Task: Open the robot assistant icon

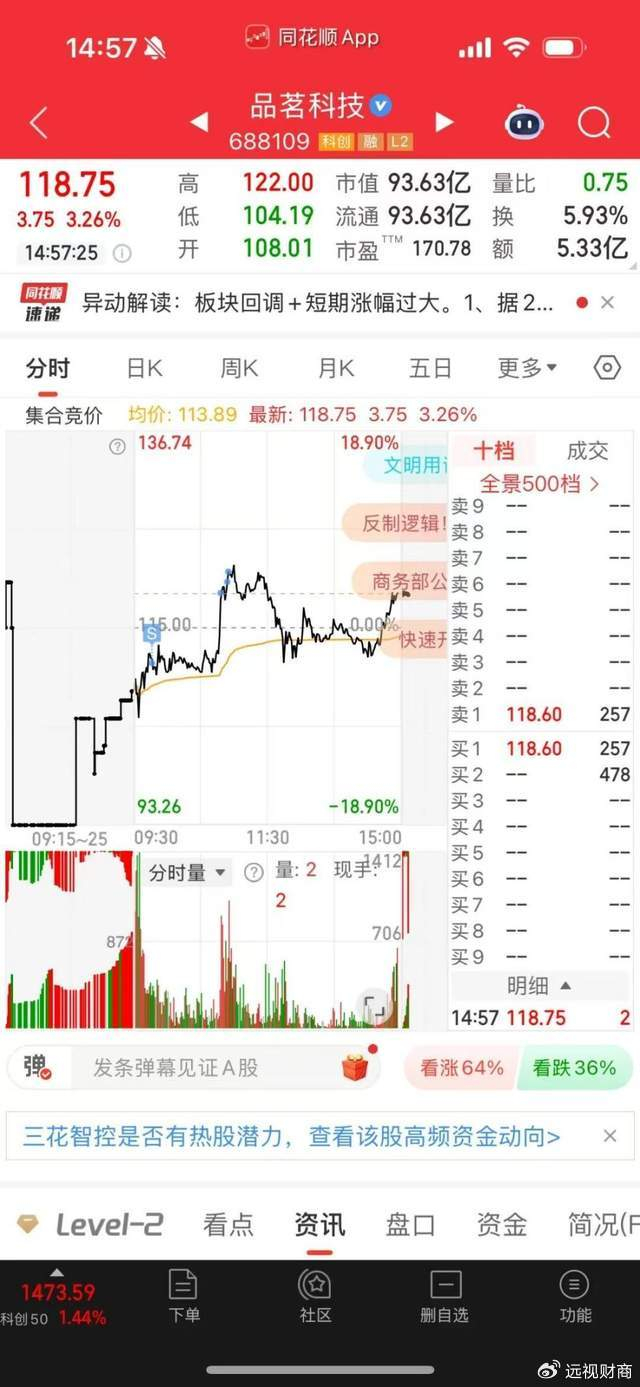Action: (523, 123)
